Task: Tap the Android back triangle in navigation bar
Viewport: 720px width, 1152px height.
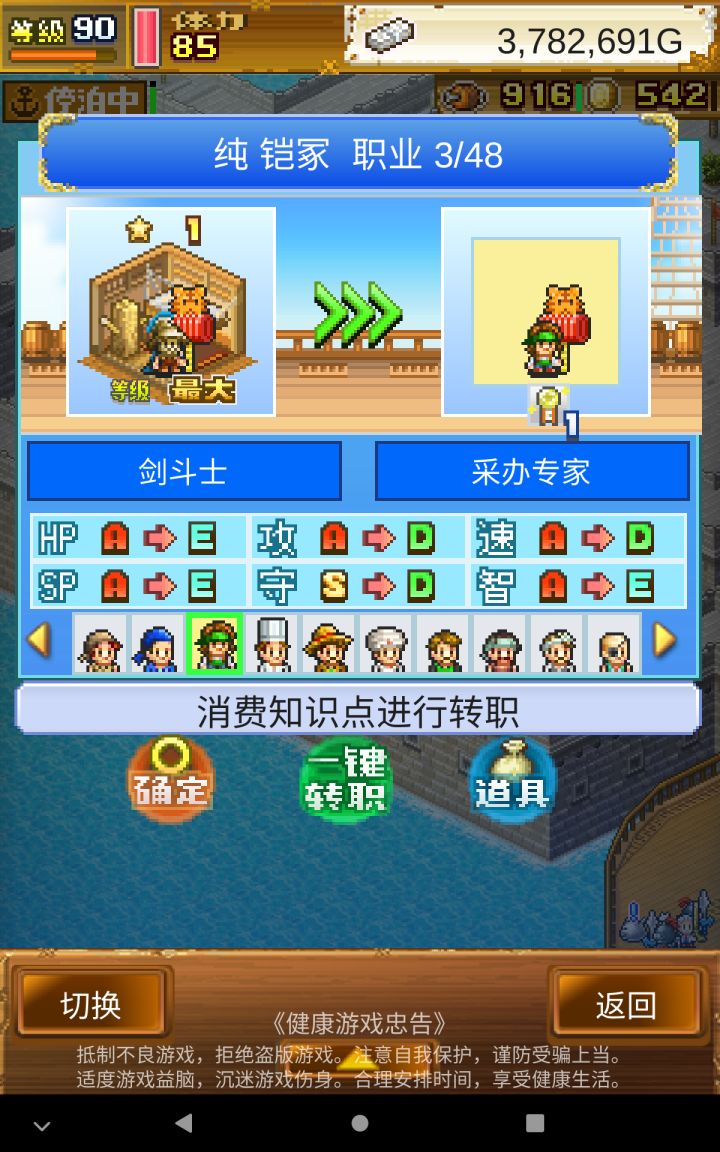Action: (184, 1125)
